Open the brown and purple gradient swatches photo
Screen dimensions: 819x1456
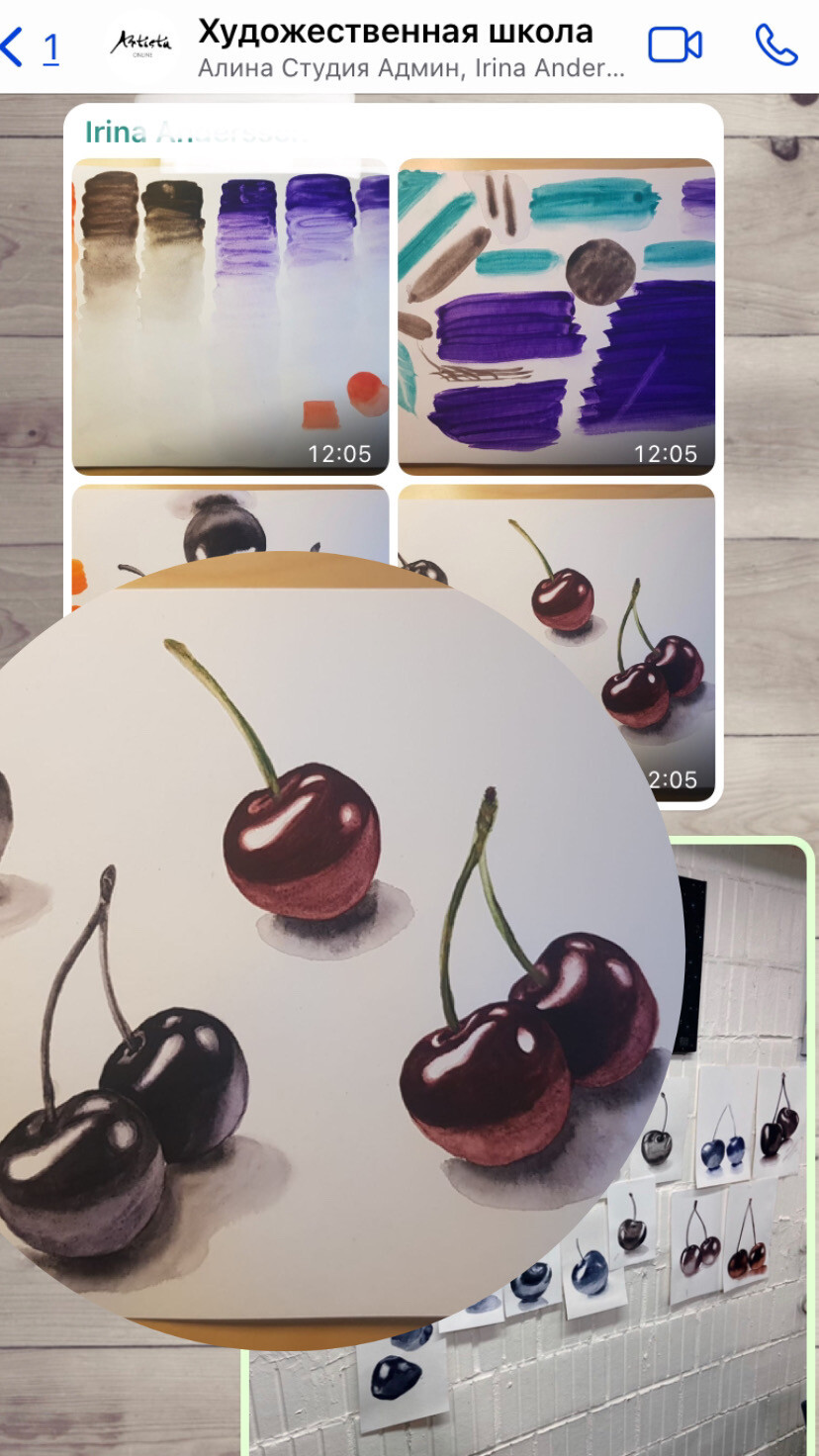(230, 317)
